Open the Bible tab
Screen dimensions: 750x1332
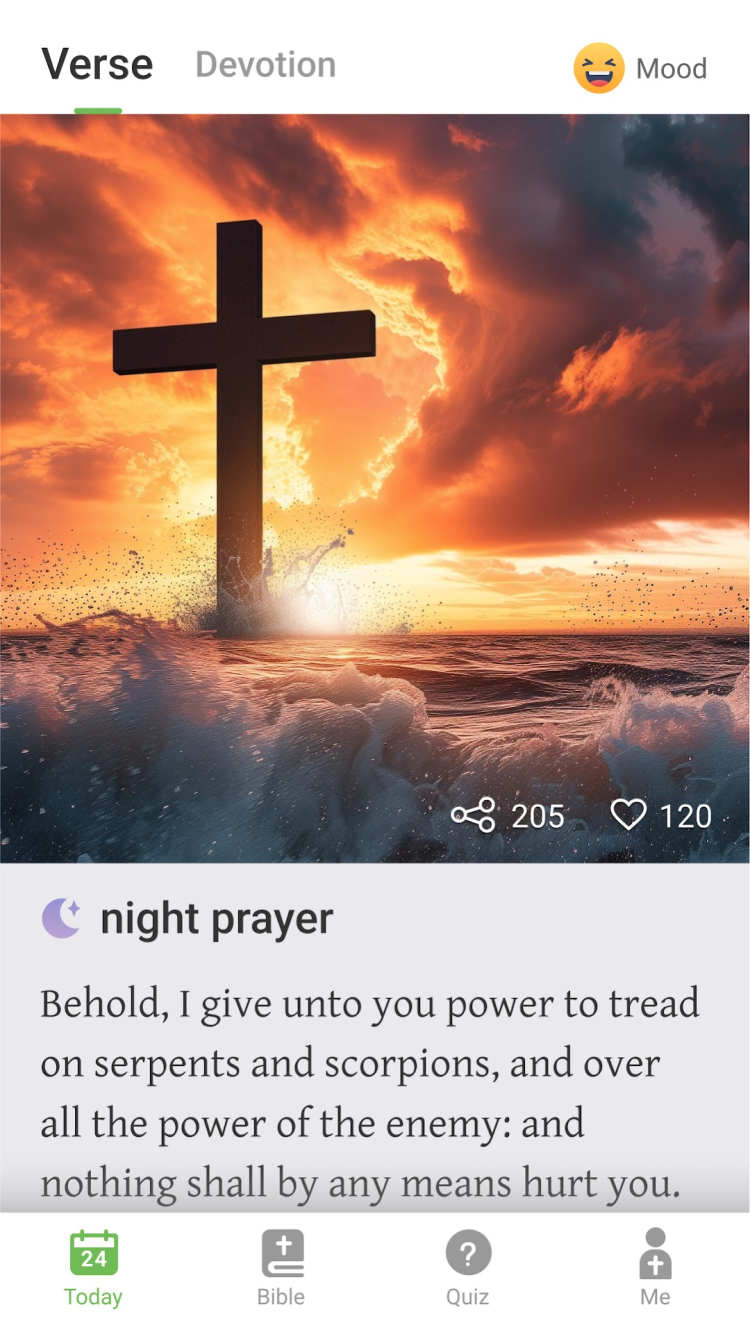tap(281, 1268)
